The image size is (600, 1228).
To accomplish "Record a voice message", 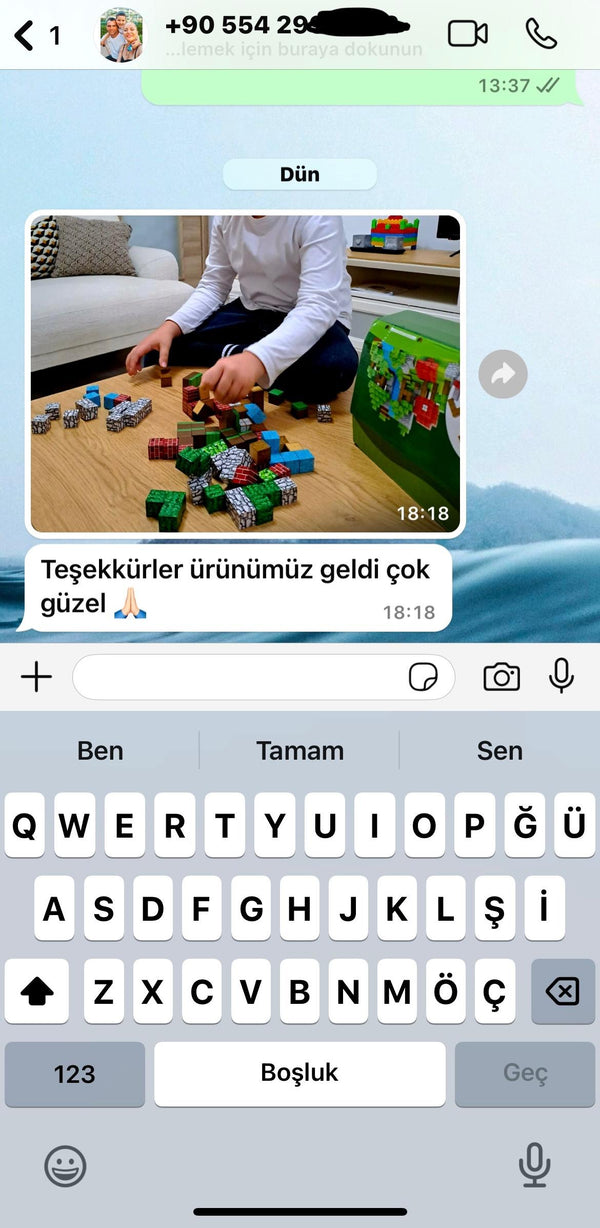I will [x=562, y=676].
